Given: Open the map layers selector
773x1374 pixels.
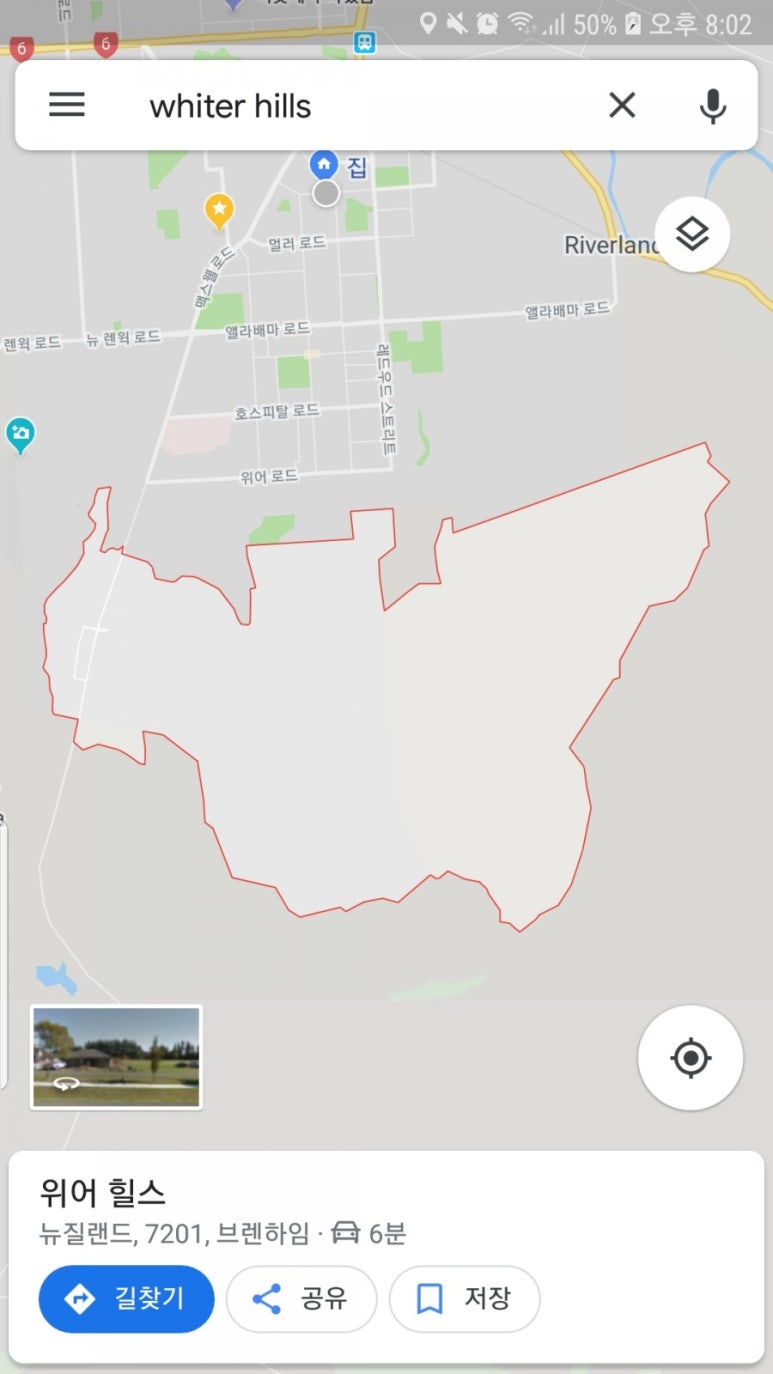Looking at the screenshot, I should click(692, 235).
